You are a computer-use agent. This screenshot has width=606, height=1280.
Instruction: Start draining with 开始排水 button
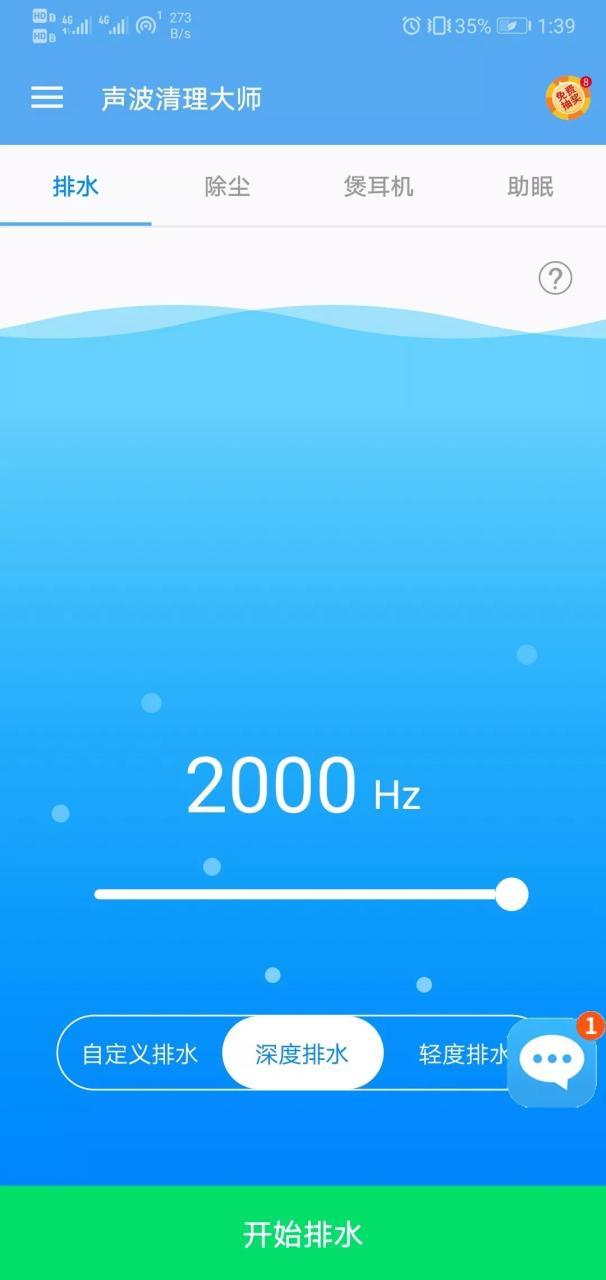(x=303, y=1234)
